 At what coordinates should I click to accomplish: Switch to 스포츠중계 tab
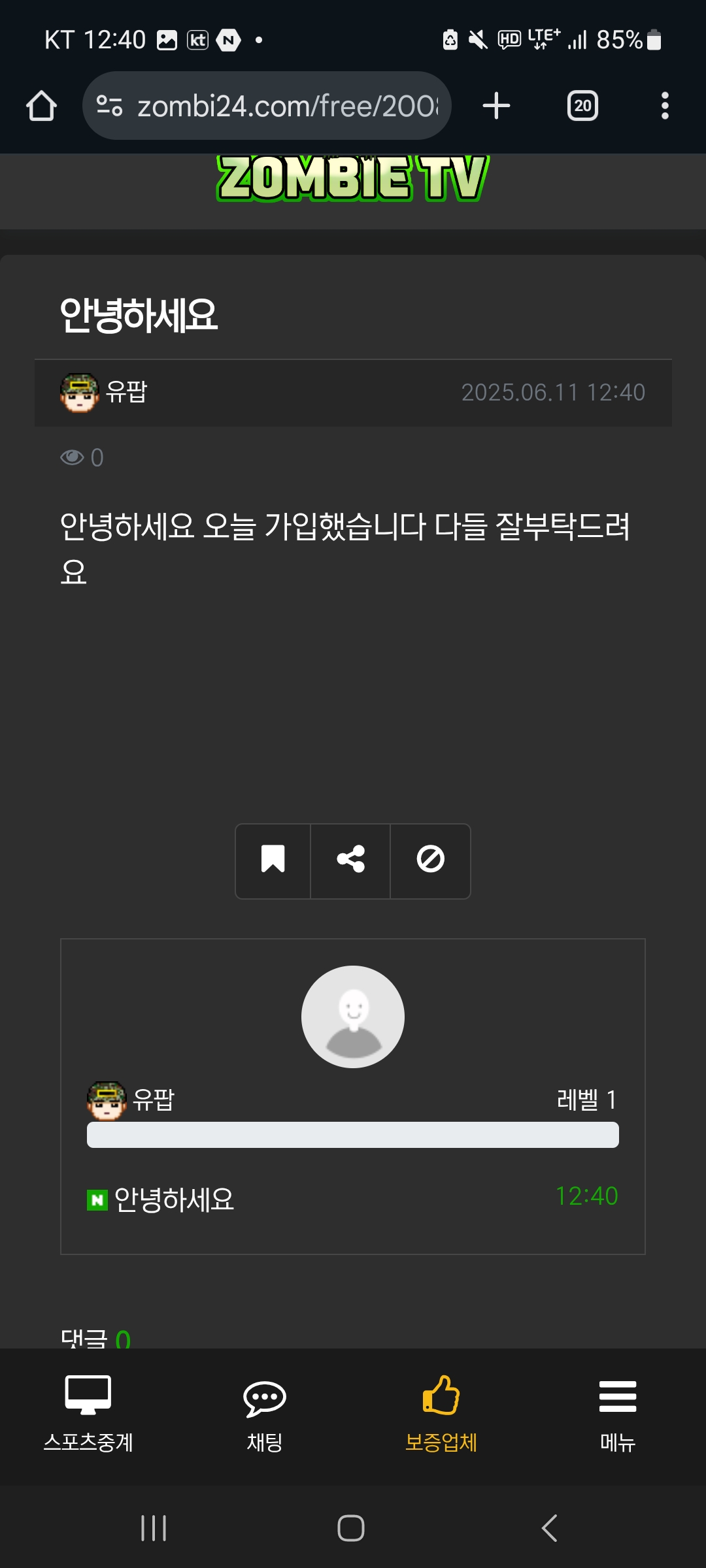pyautogui.click(x=88, y=1413)
